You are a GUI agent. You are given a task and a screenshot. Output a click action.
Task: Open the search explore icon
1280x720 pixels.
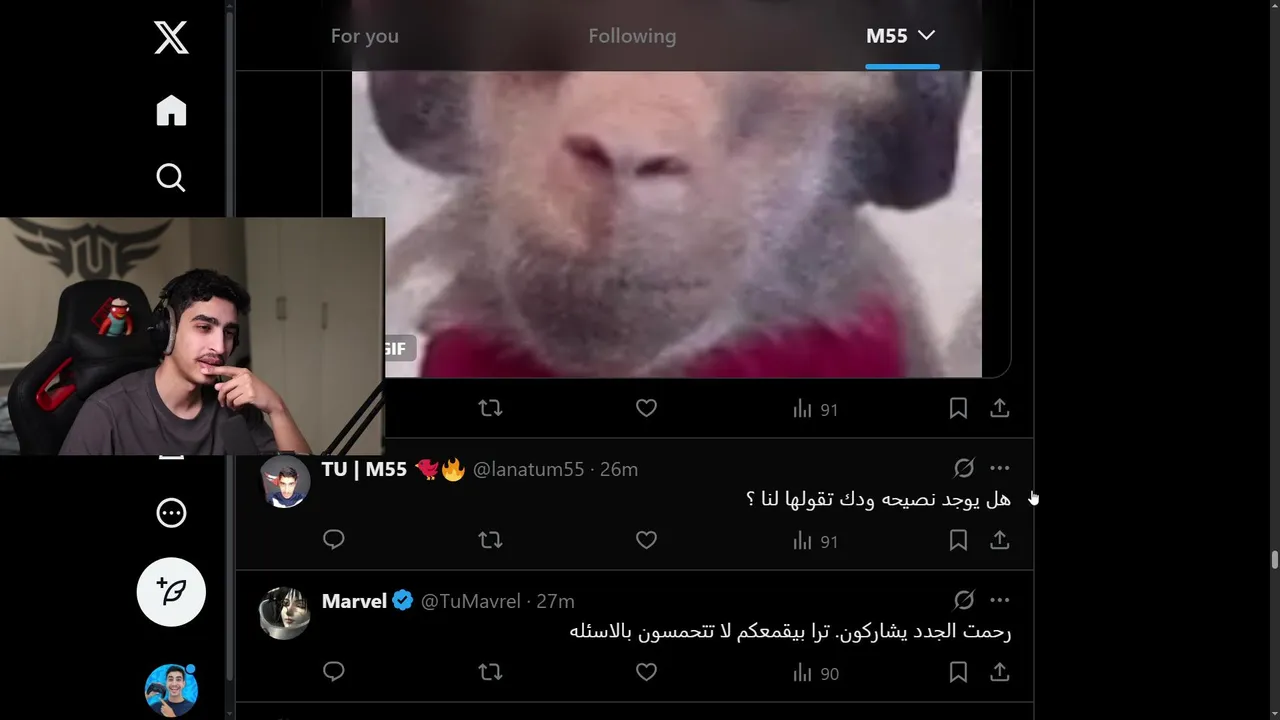(x=171, y=178)
